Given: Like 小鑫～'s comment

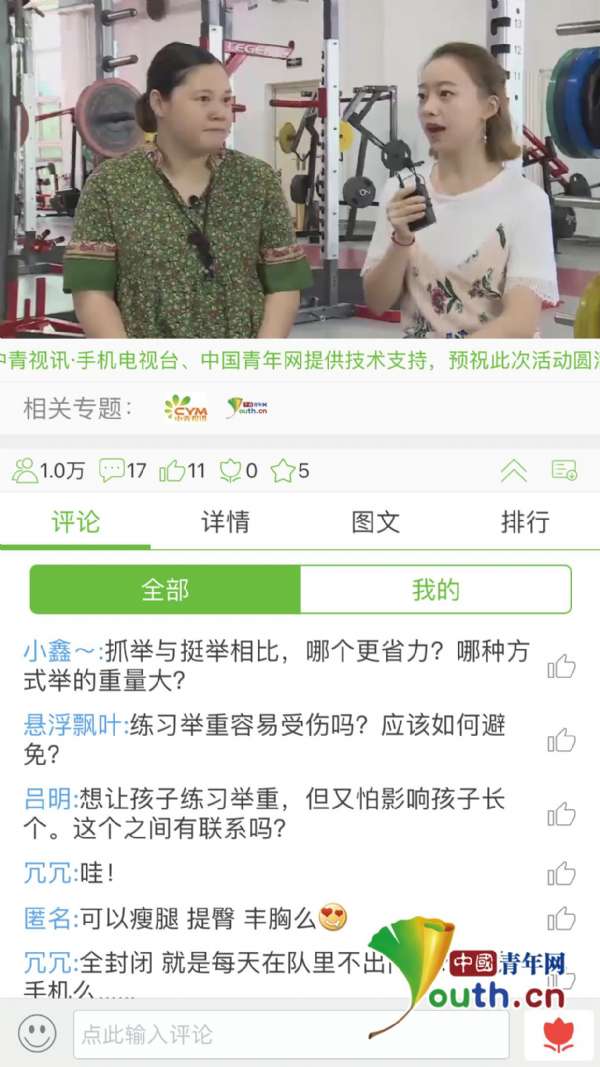Looking at the screenshot, I should [x=562, y=667].
